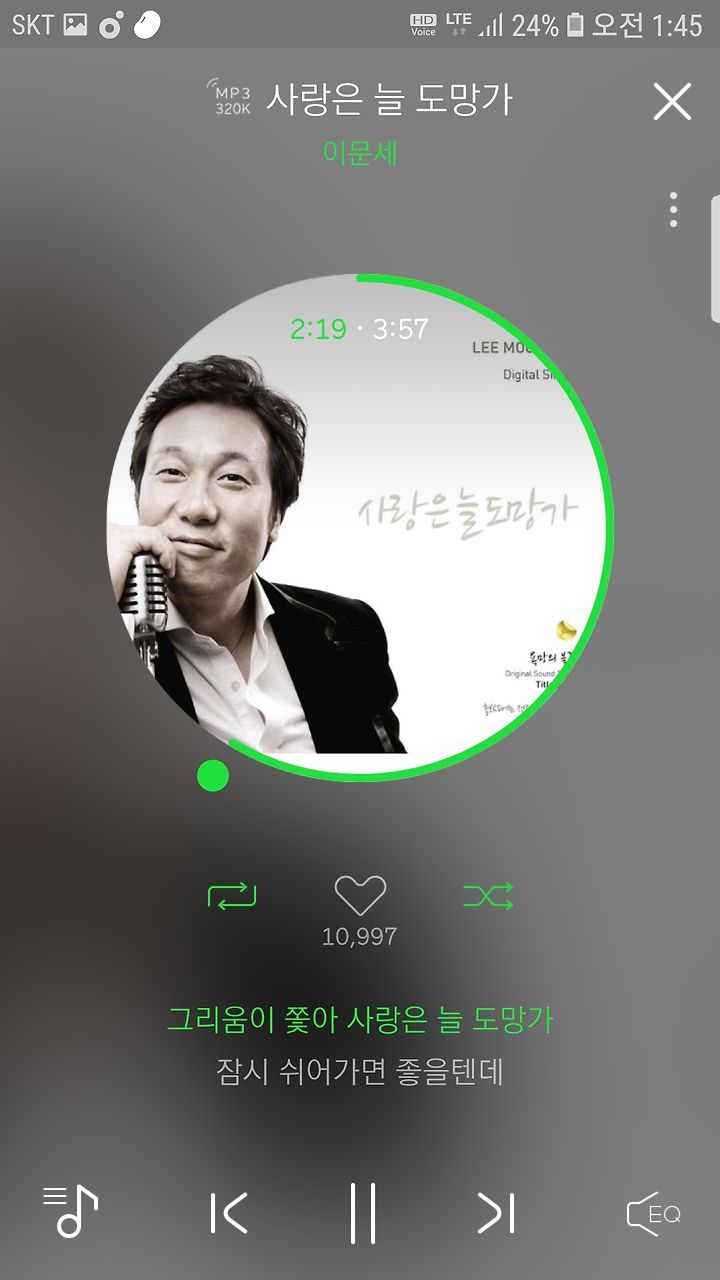This screenshot has width=720, height=1280.
Task: Like this song with the heart
Action: 360,895
